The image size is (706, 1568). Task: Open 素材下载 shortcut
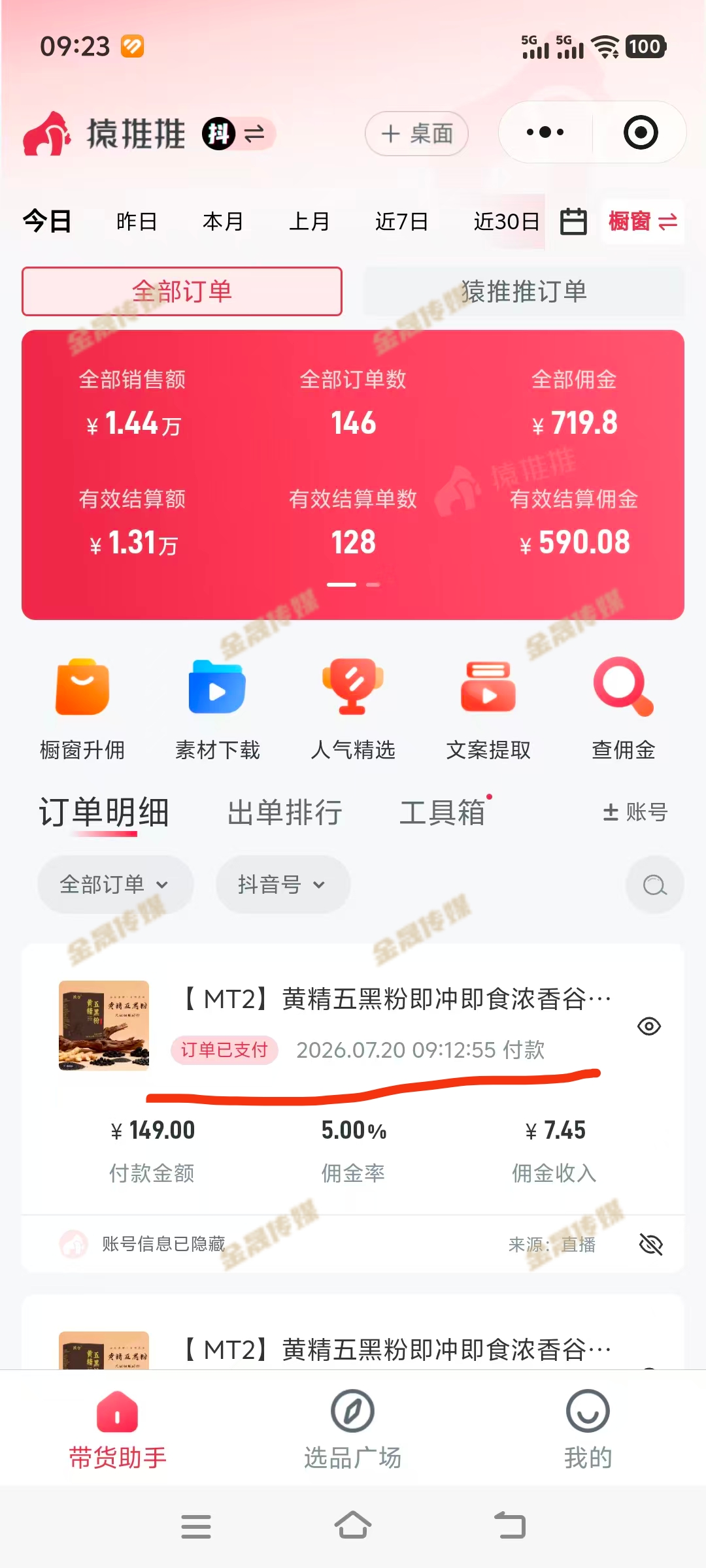click(218, 710)
